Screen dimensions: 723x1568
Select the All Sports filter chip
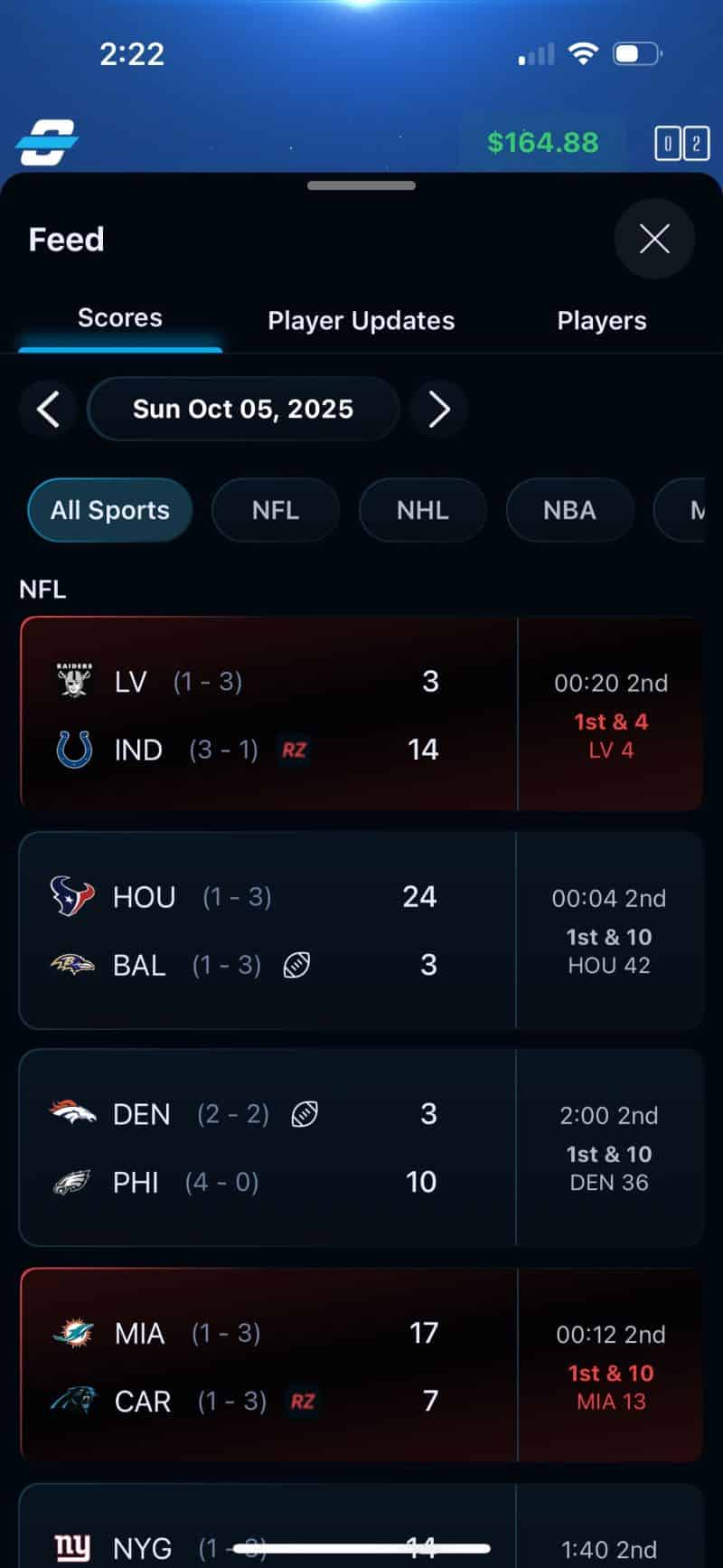point(110,510)
